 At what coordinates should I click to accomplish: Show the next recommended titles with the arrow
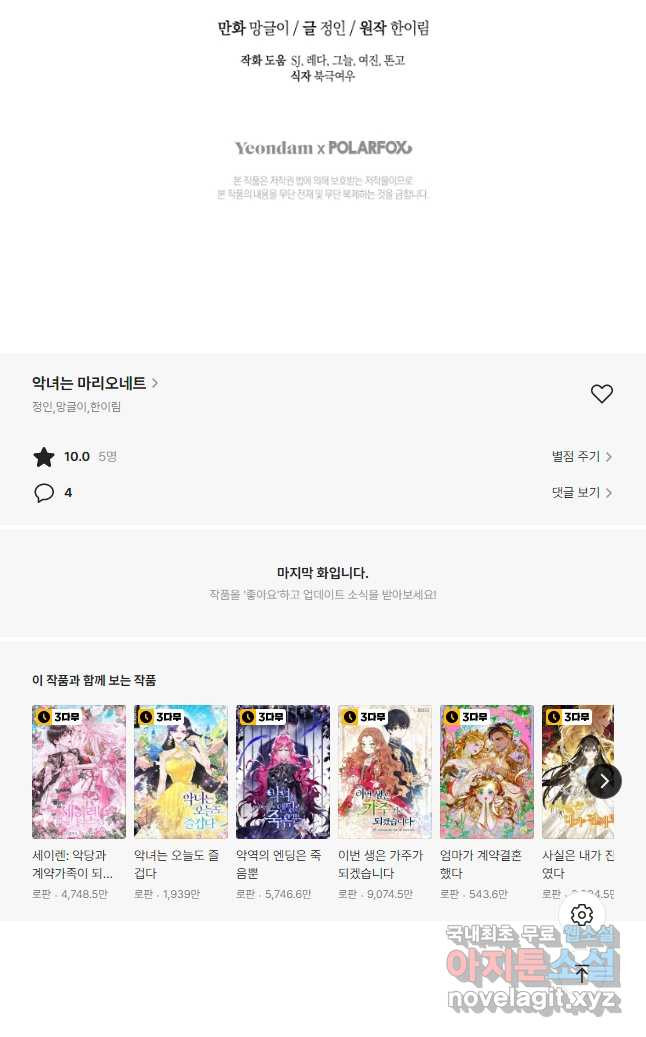click(603, 781)
